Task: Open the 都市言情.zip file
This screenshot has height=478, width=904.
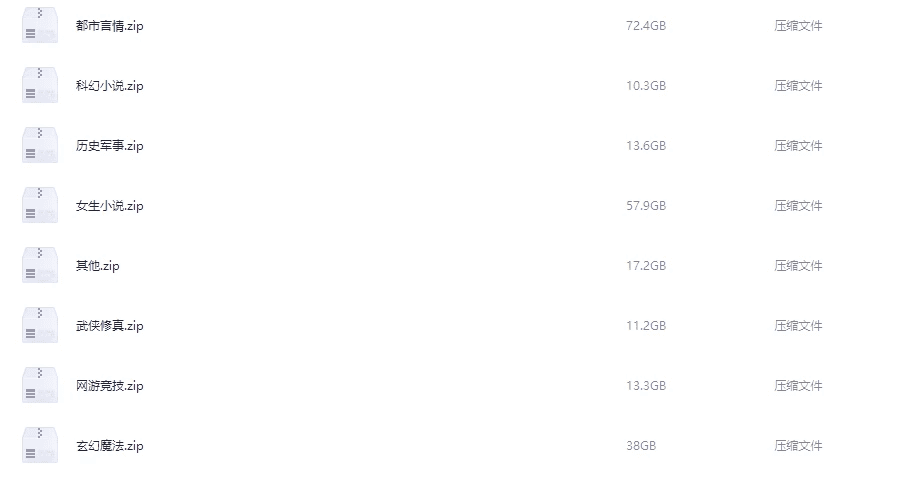Action: 109,26
